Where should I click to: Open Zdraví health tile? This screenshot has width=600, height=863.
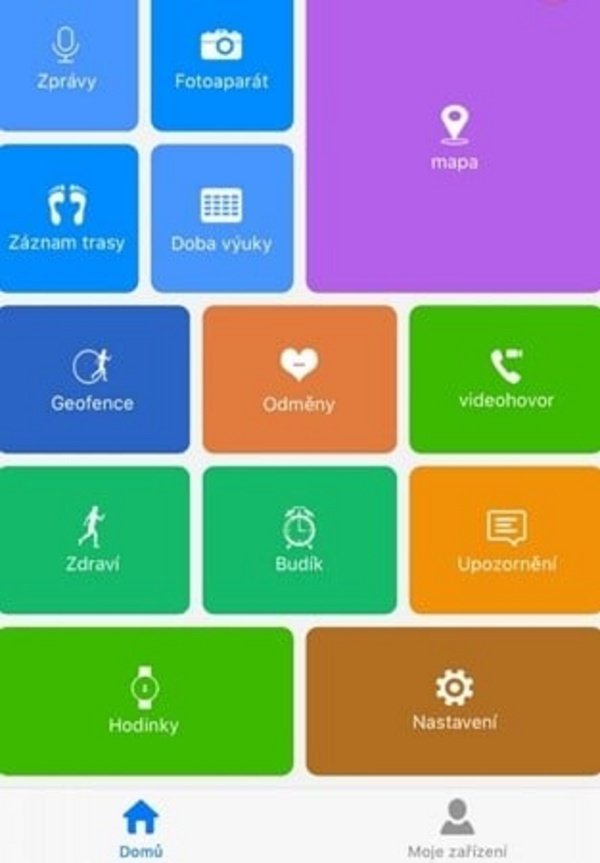tap(93, 539)
